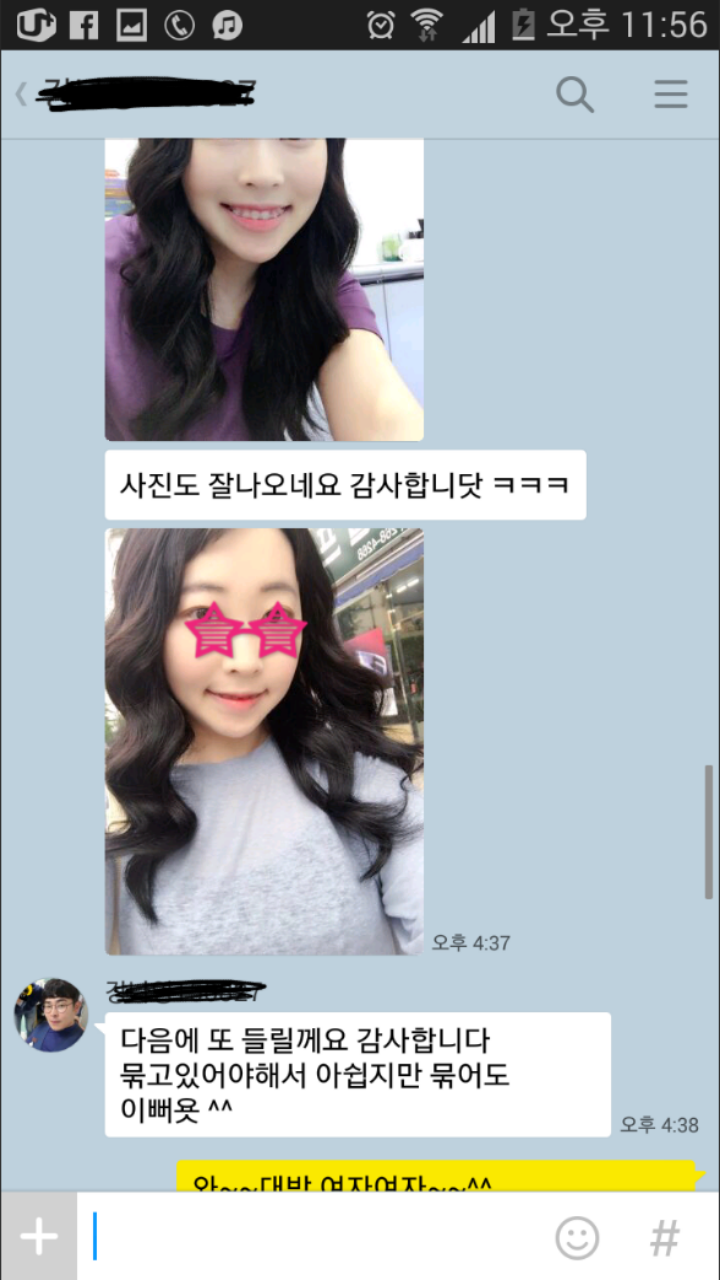The height and width of the screenshot is (1280, 720).
Task: Go back to the chat list
Action: click(x=20, y=95)
